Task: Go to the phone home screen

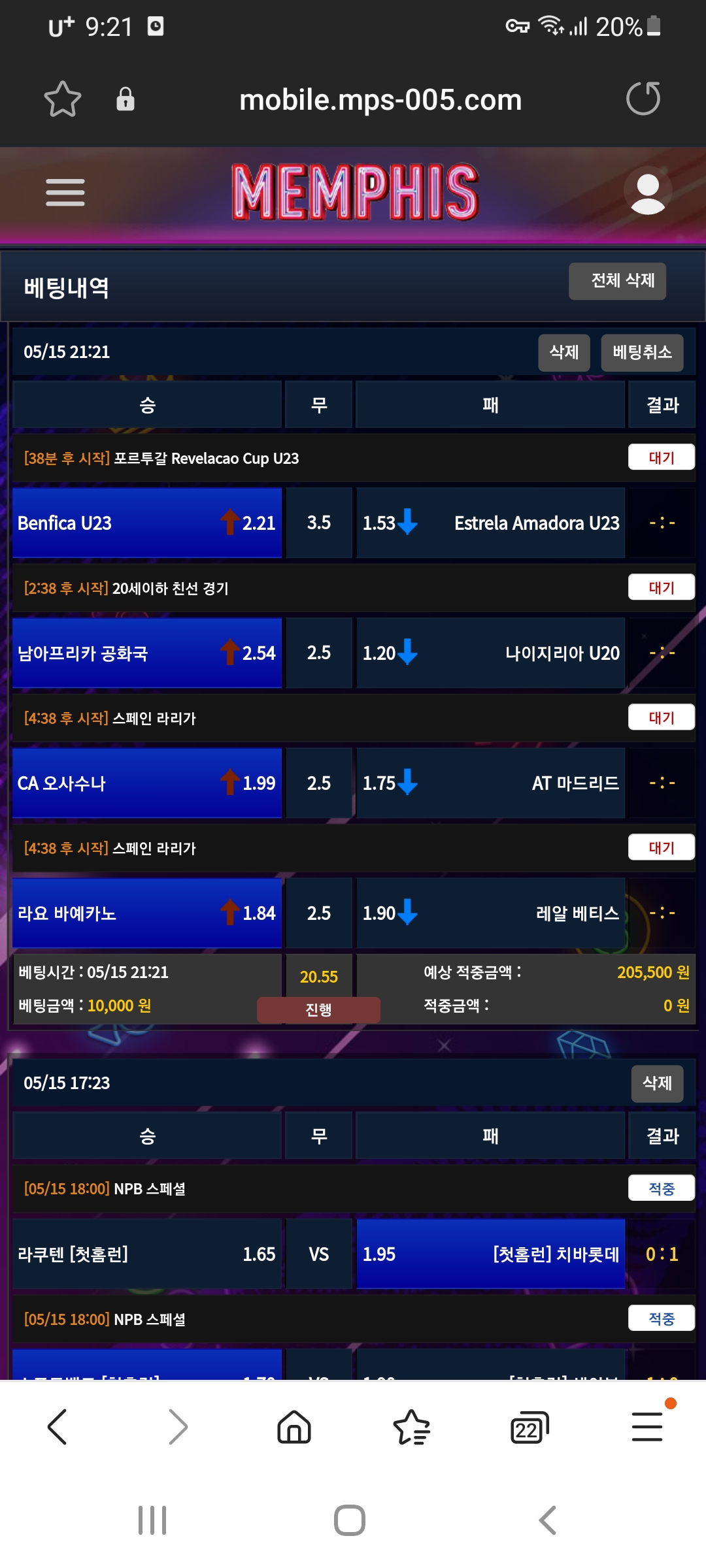Action: tap(350, 1520)
